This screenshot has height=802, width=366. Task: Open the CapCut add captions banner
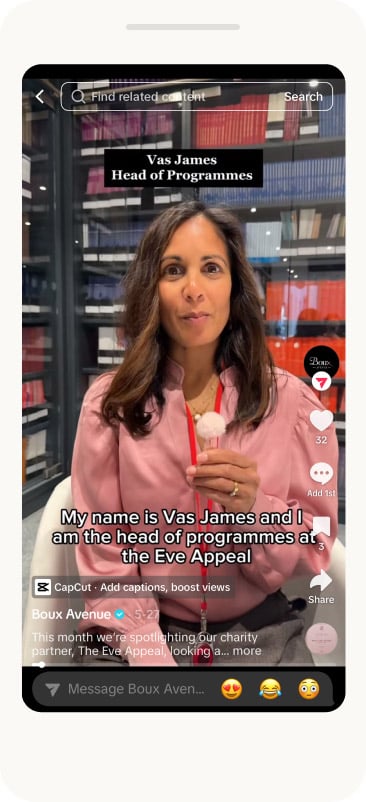[x=133, y=587]
